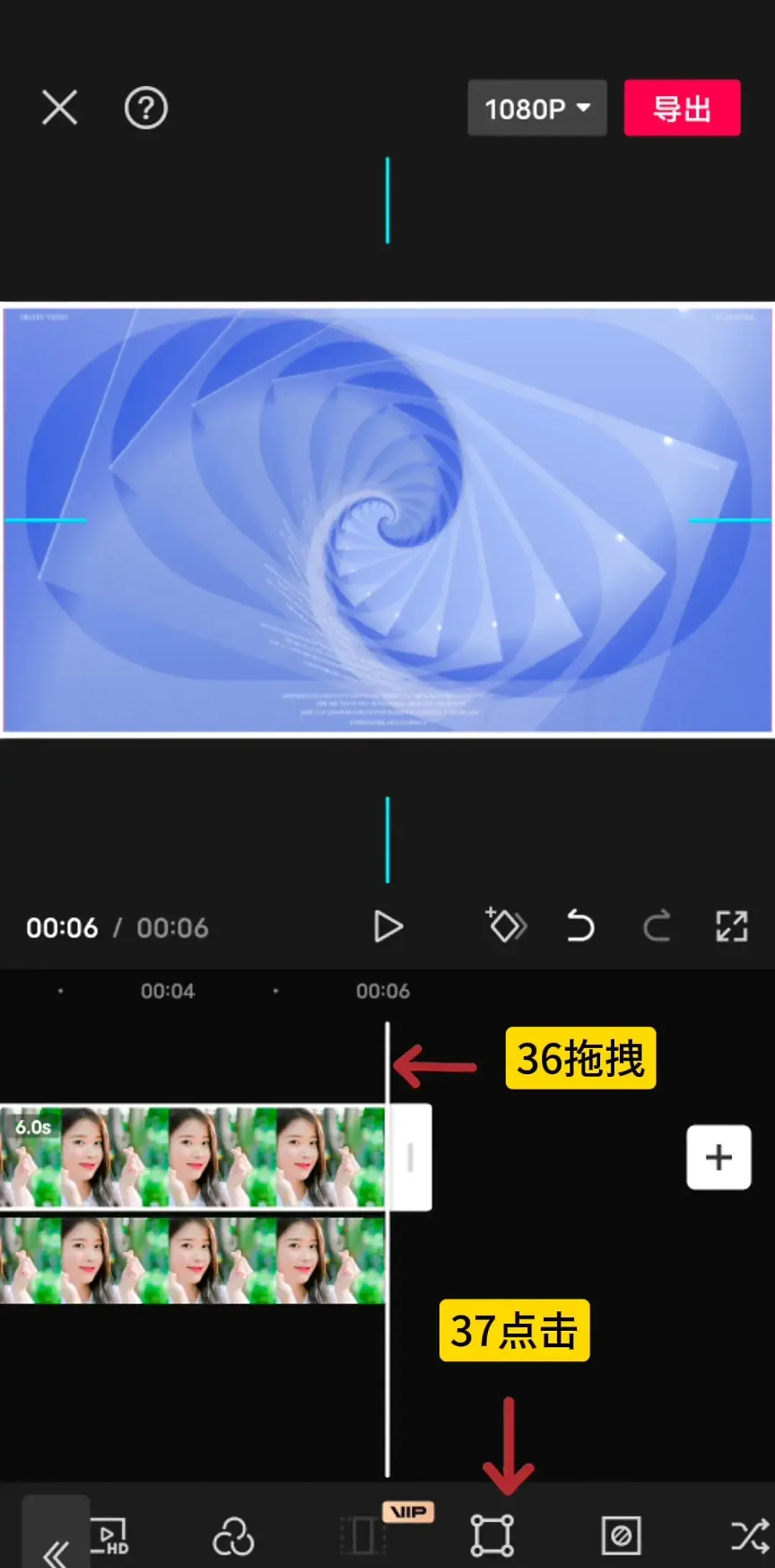Tap the red 导出 export button

coord(682,108)
